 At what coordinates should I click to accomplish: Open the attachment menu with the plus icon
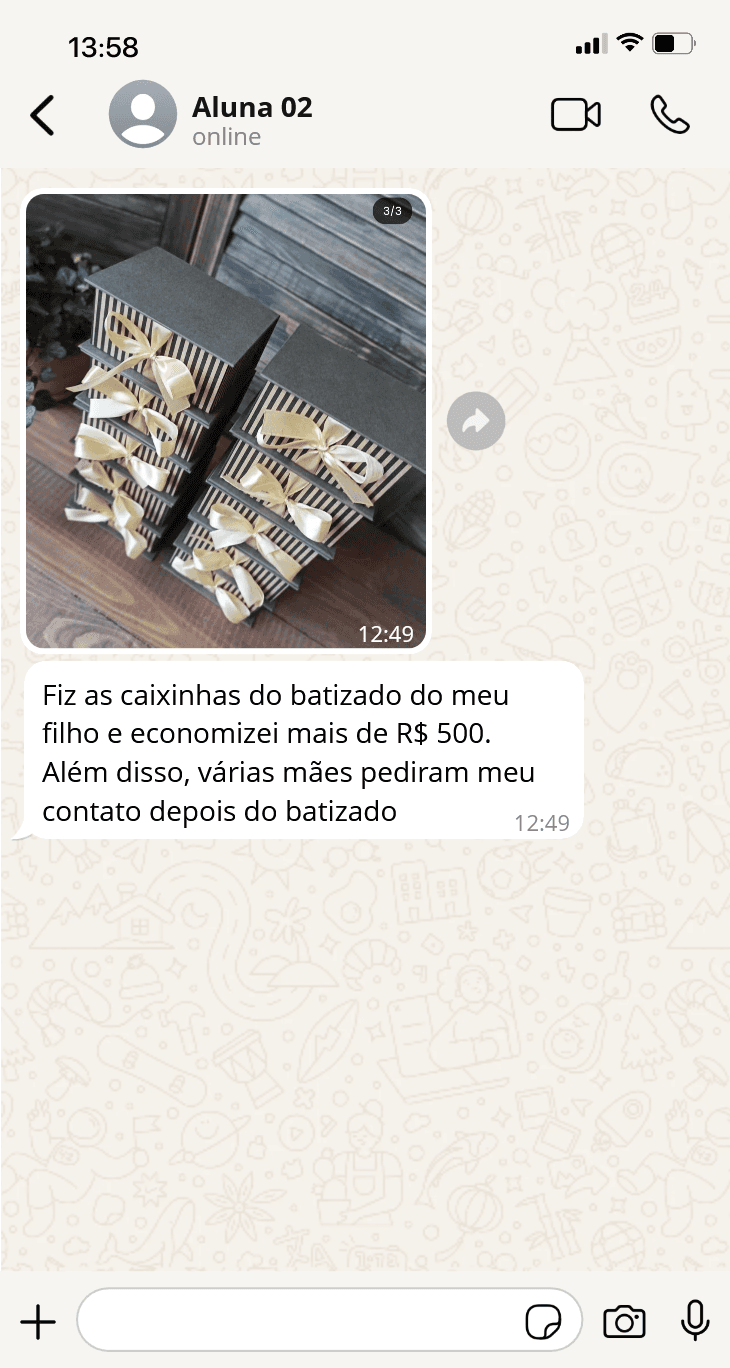[x=38, y=1320]
